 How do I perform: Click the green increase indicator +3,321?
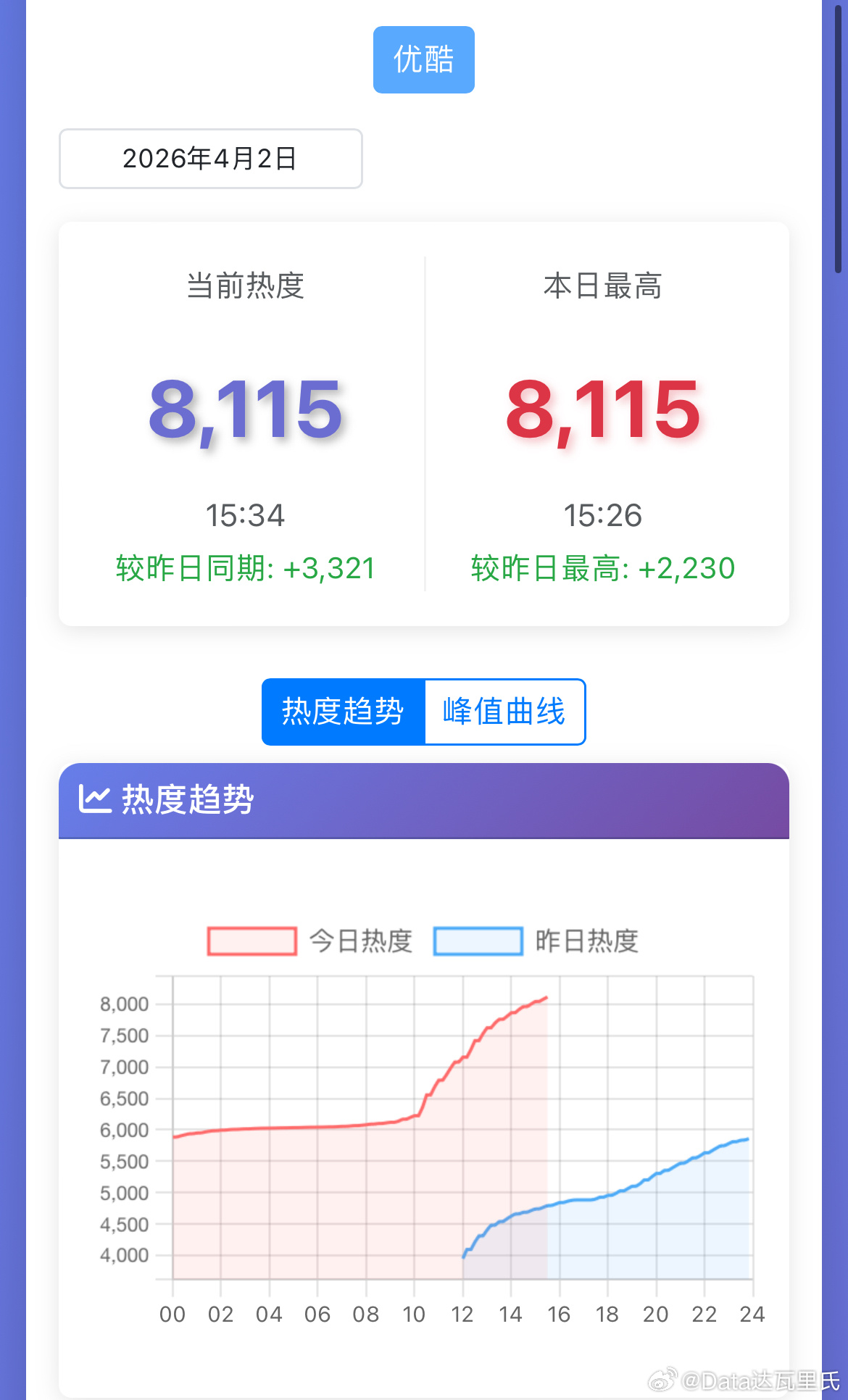[244, 570]
